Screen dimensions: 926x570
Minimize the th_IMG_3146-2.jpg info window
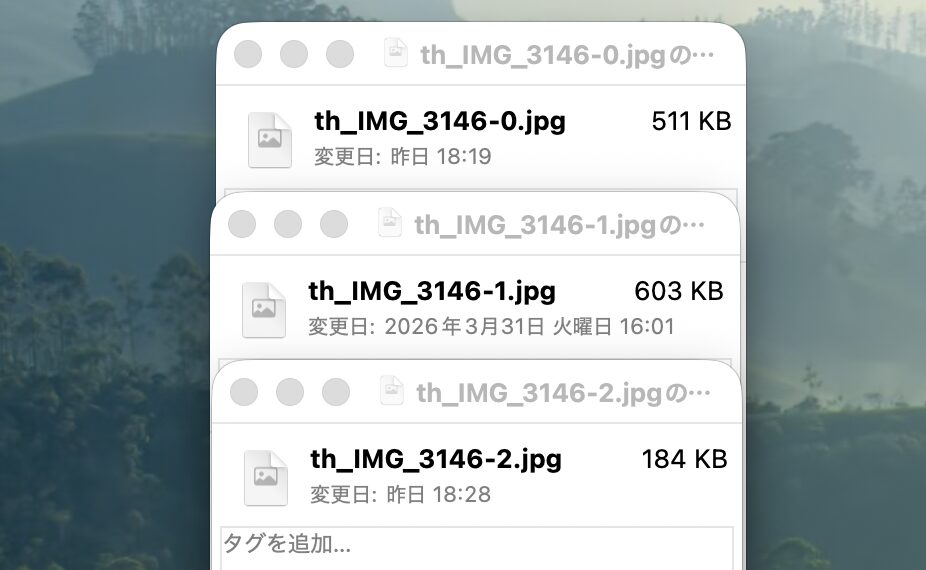pos(290,392)
